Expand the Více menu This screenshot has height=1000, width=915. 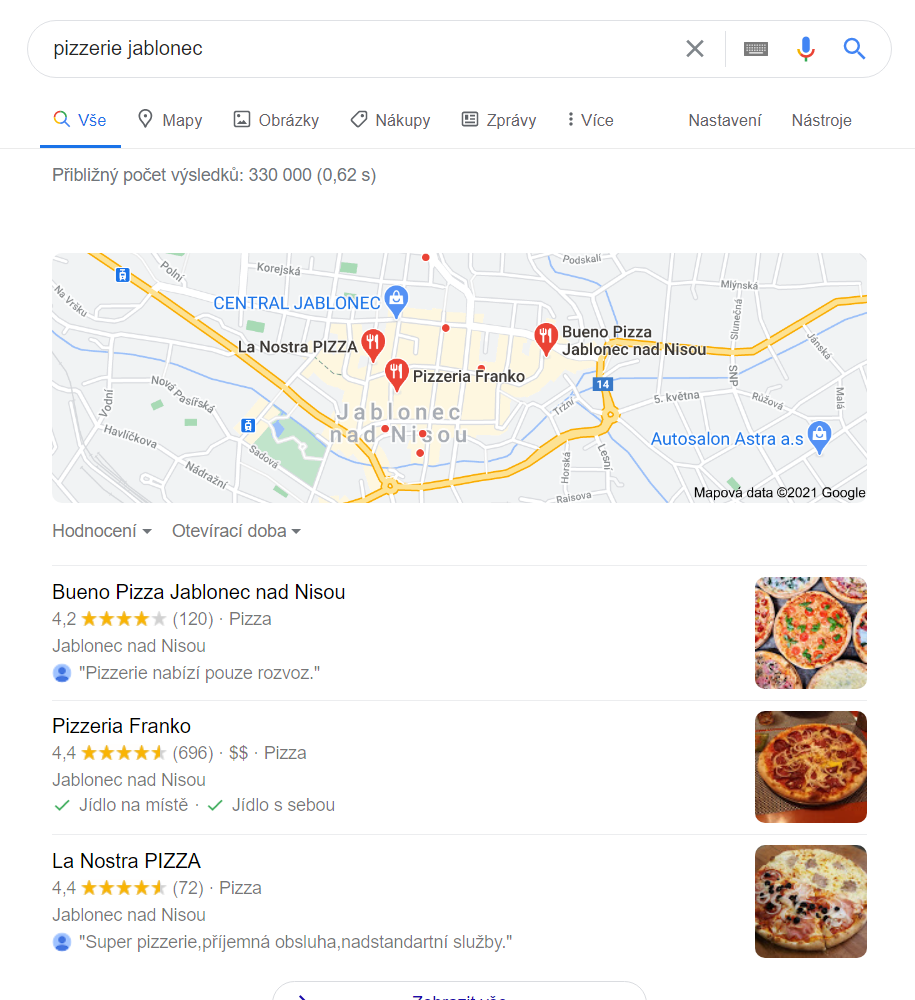[589, 120]
